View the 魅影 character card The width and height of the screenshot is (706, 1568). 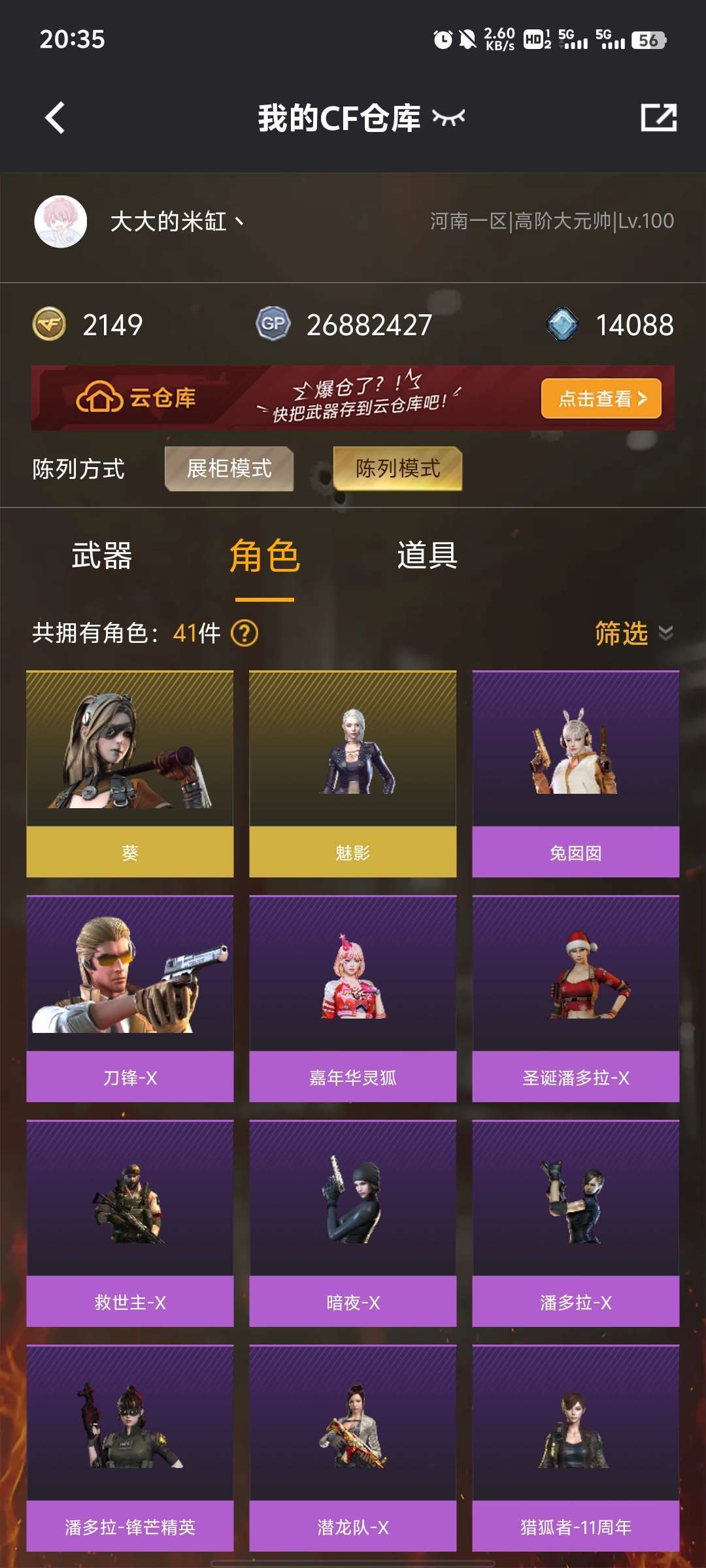353,774
